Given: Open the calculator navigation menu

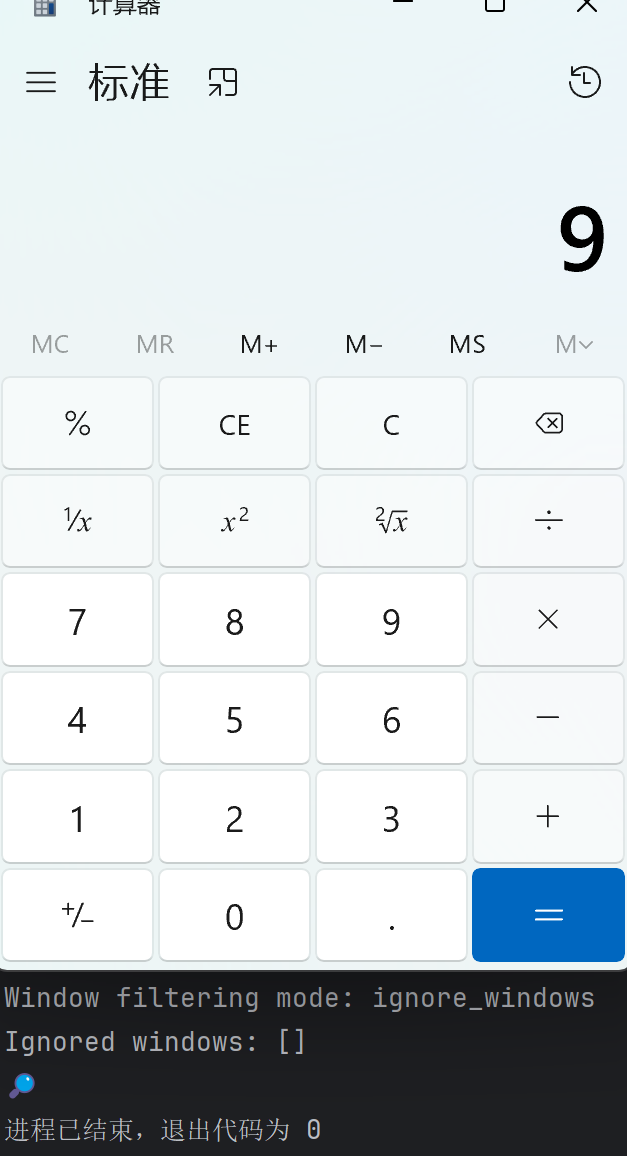Looking at the screenshot, I should (41, 82).
